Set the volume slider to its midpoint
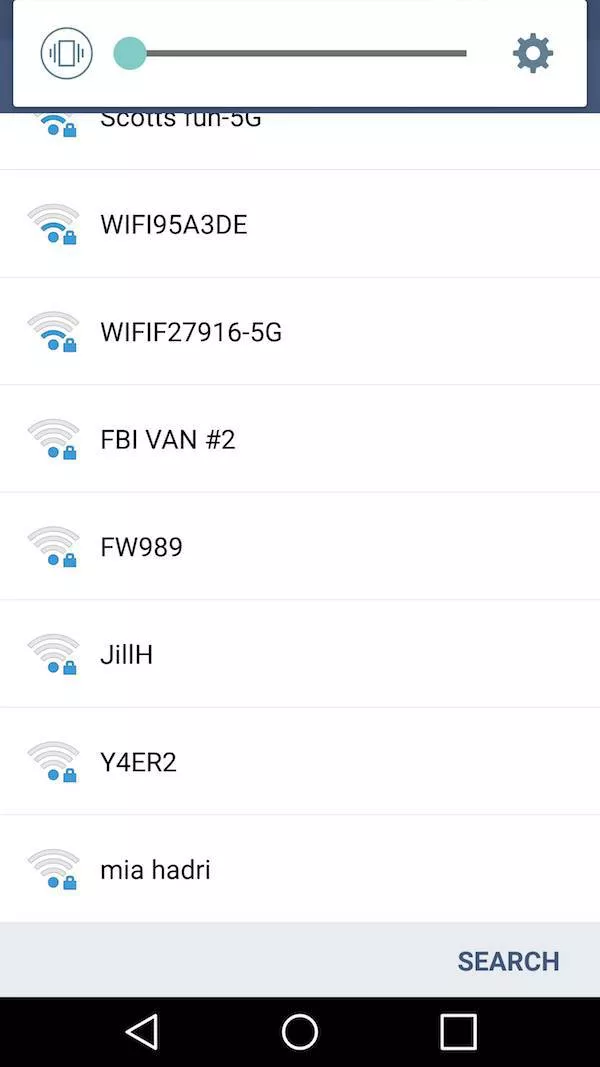This screenshot has width=600, height=1067. 298,53
